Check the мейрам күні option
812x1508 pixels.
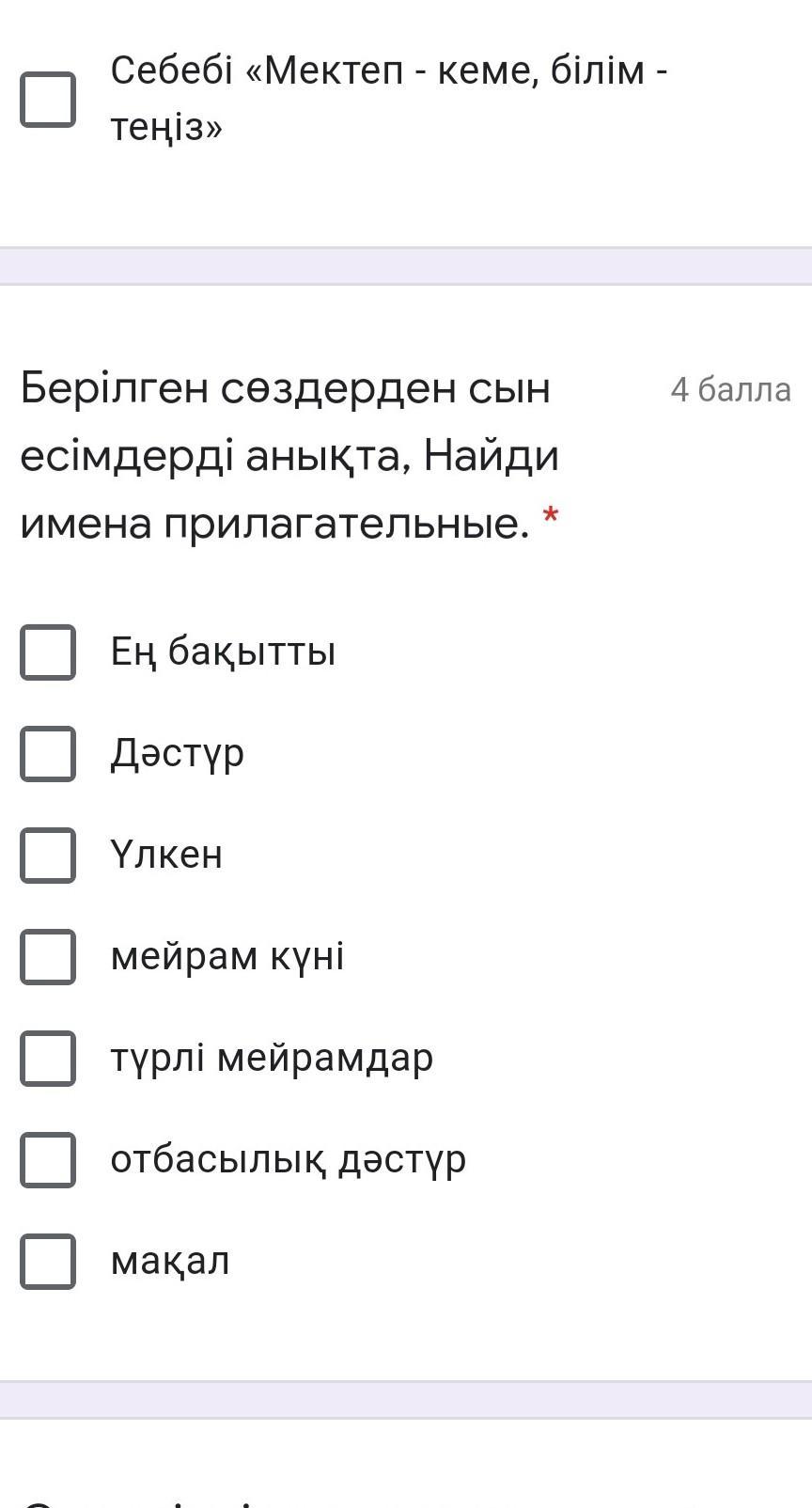point(48,956)
